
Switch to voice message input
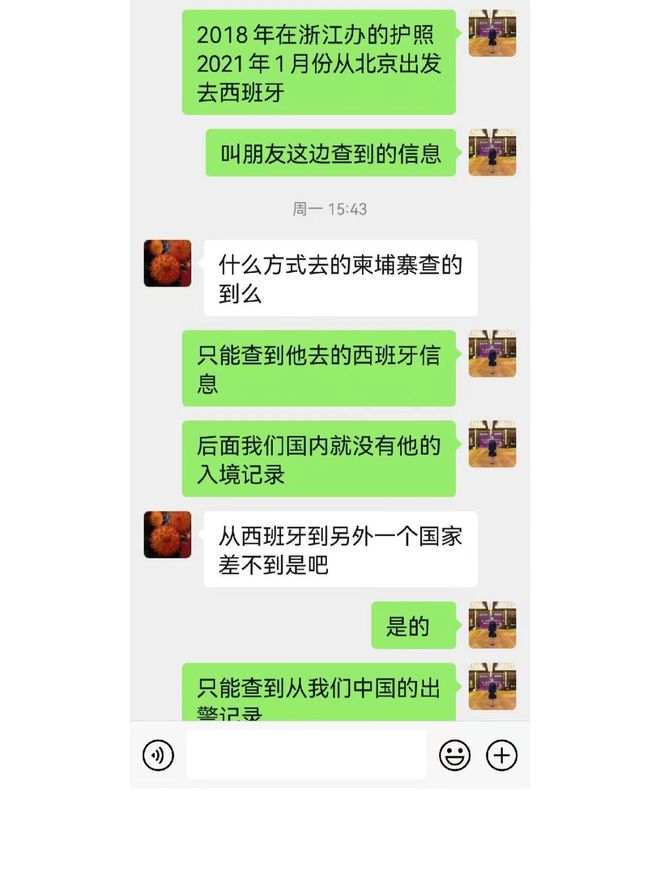click(158, 755)
